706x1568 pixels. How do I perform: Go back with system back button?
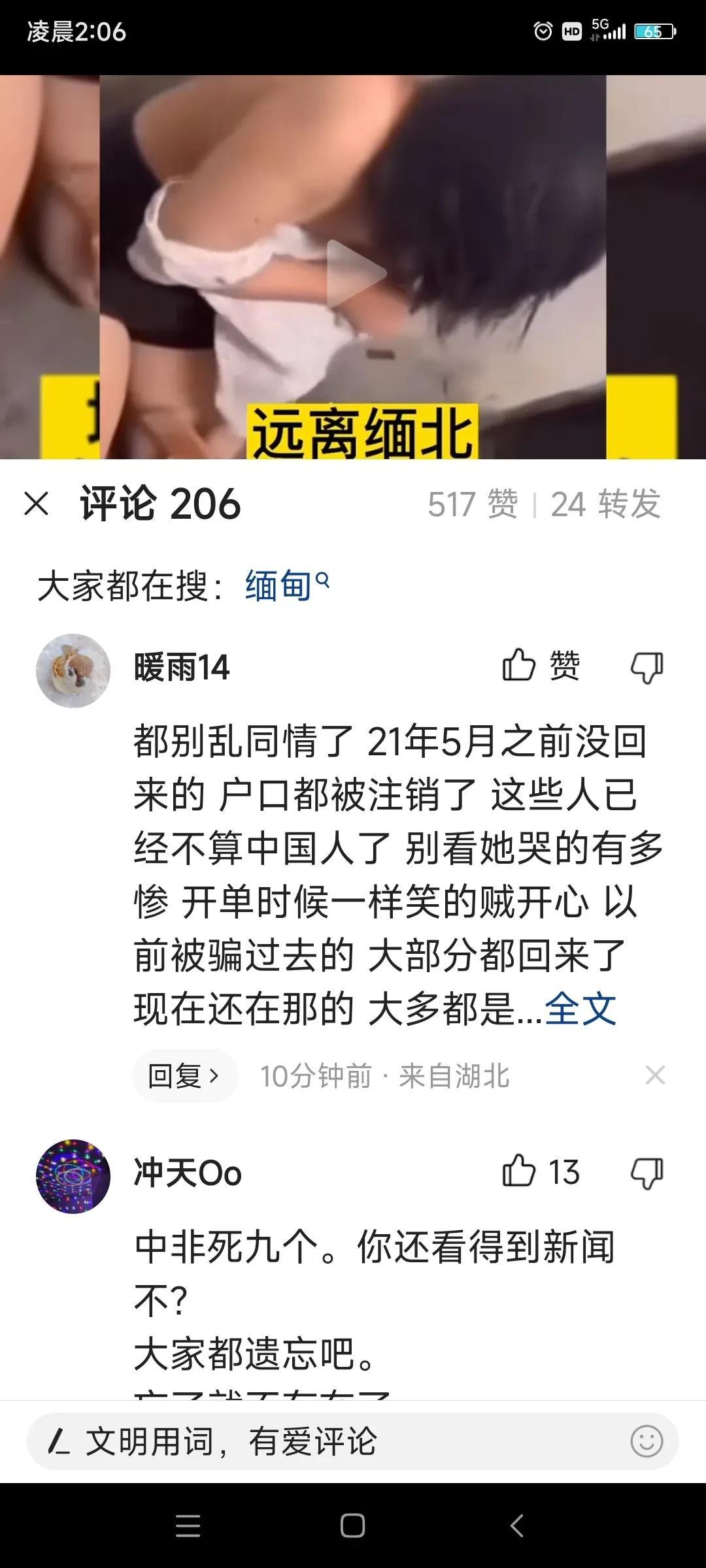tap(516, 1526)
